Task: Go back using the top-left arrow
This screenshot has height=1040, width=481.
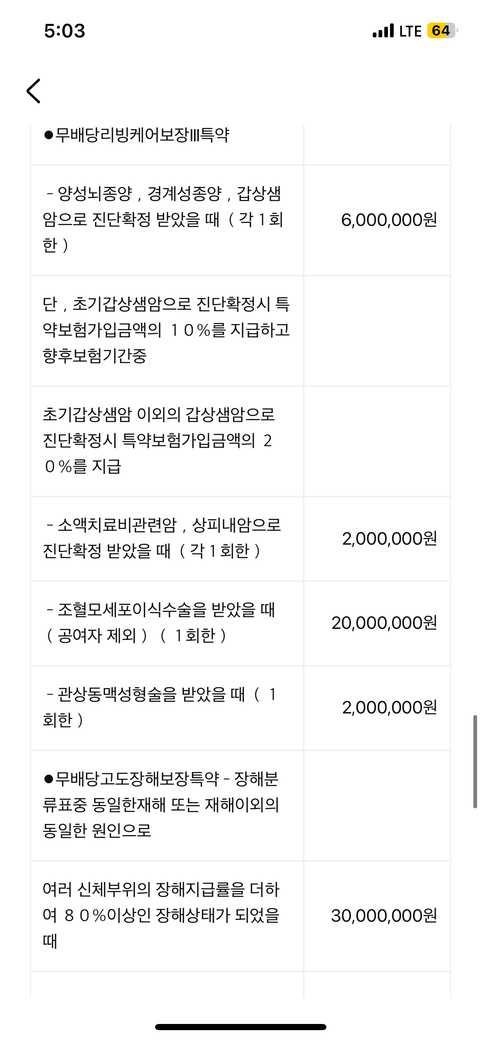Action: [x=33, y=91]
